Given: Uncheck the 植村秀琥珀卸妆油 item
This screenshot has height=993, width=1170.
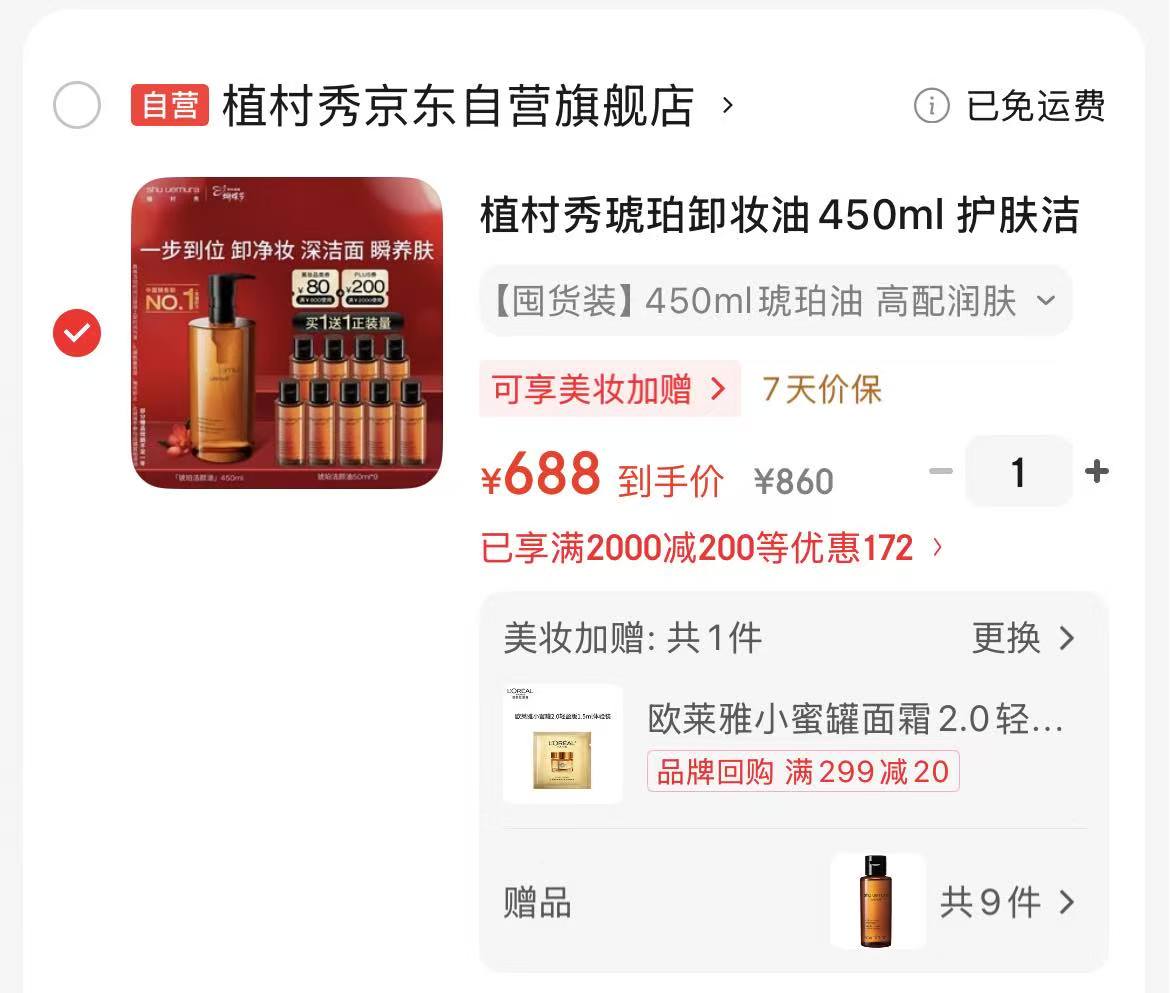Looking at the screenshot, I should click(77, 333).
